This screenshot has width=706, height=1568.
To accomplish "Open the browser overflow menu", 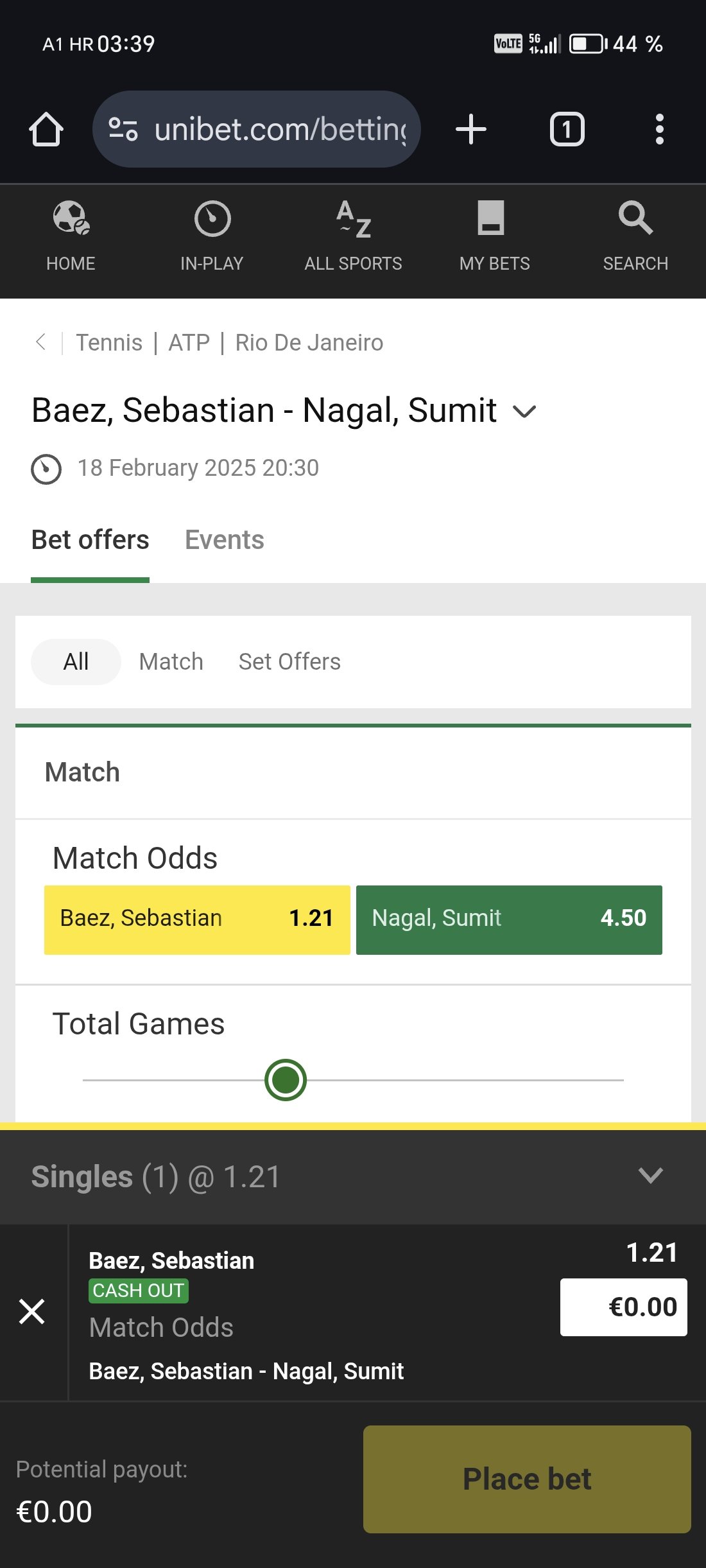I will 659,129.
